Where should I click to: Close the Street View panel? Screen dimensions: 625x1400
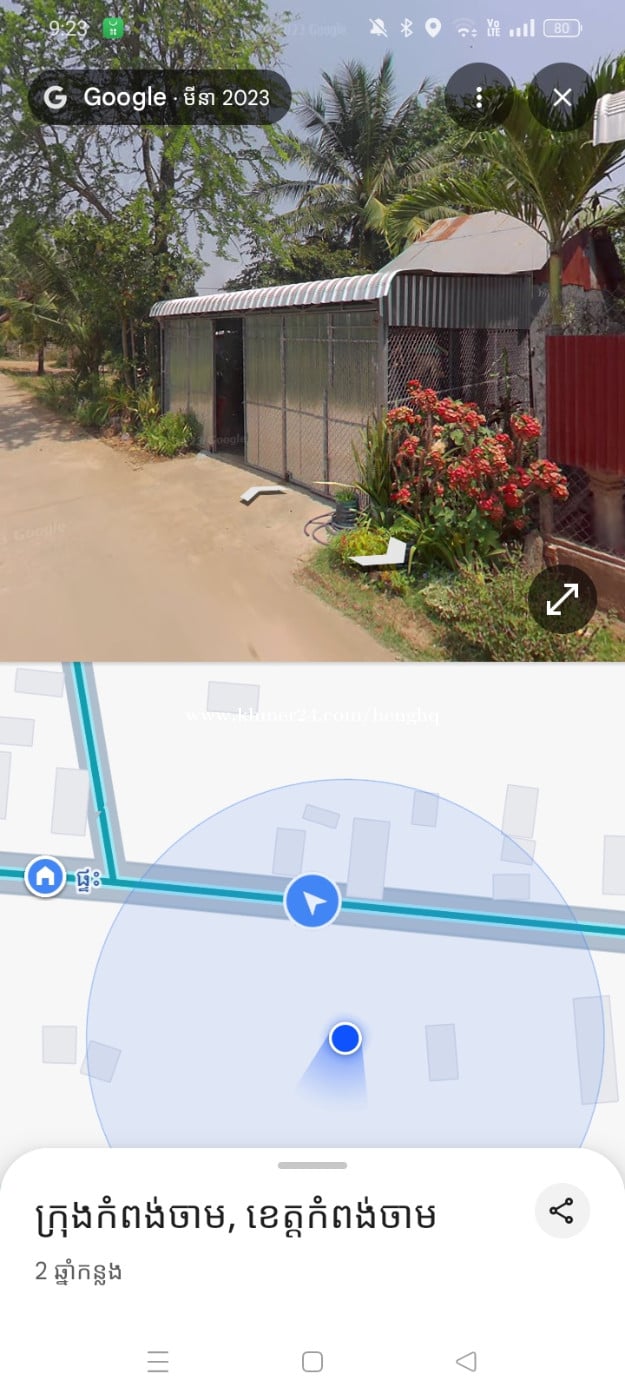coord(562,97)
